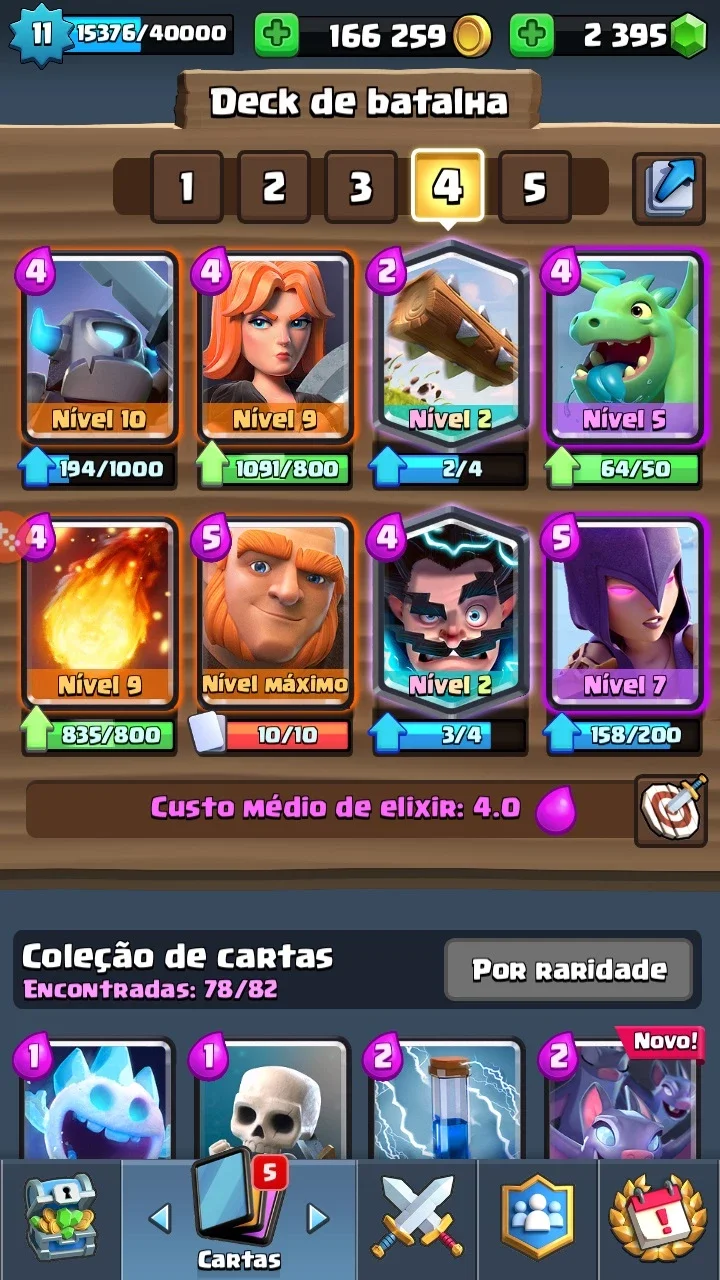Screen dimensions: 720x1280
Task: Select the Fireball card Nível 9
Action: coord(99,614)
